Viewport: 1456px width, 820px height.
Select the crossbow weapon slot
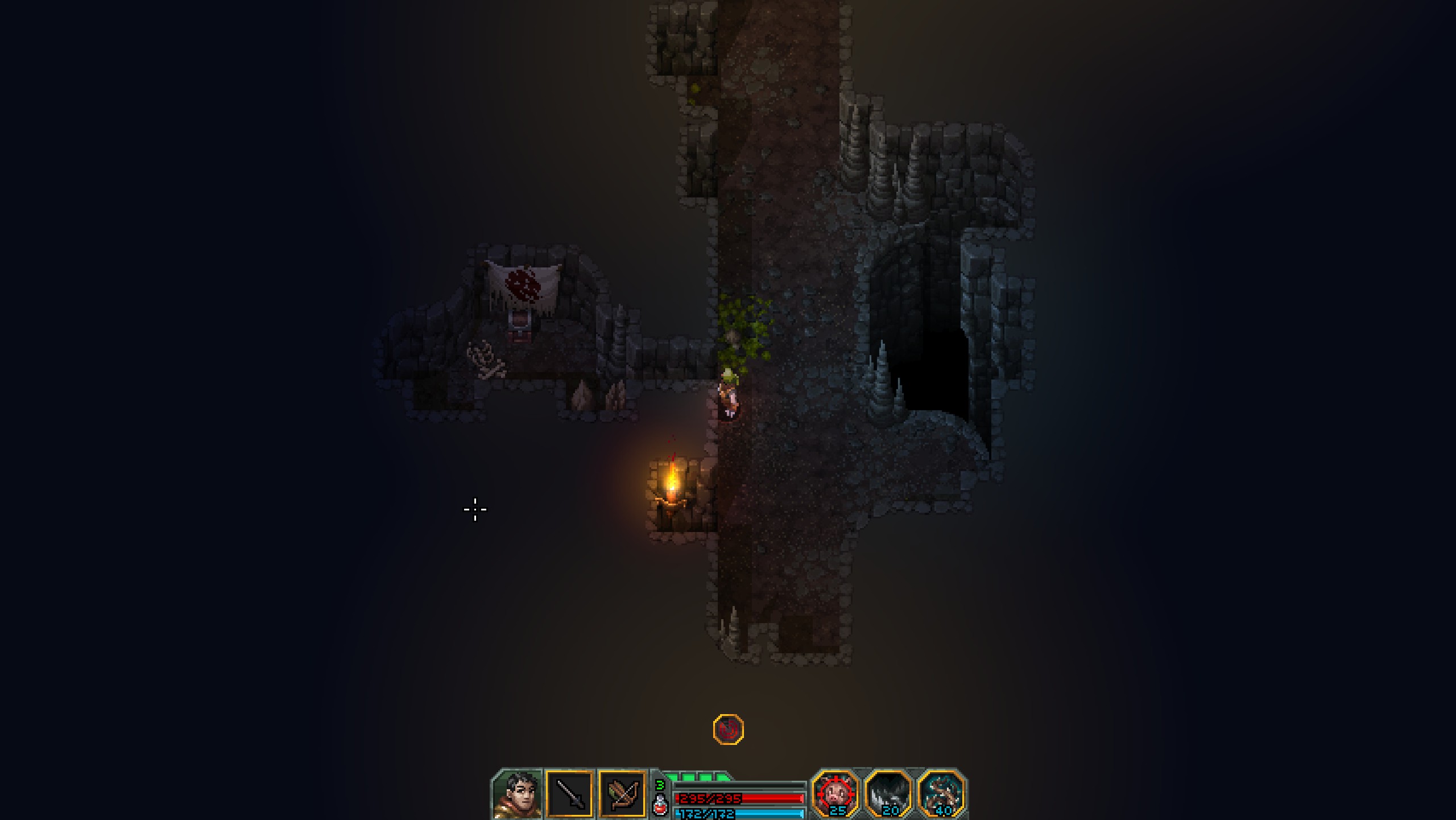622,794
